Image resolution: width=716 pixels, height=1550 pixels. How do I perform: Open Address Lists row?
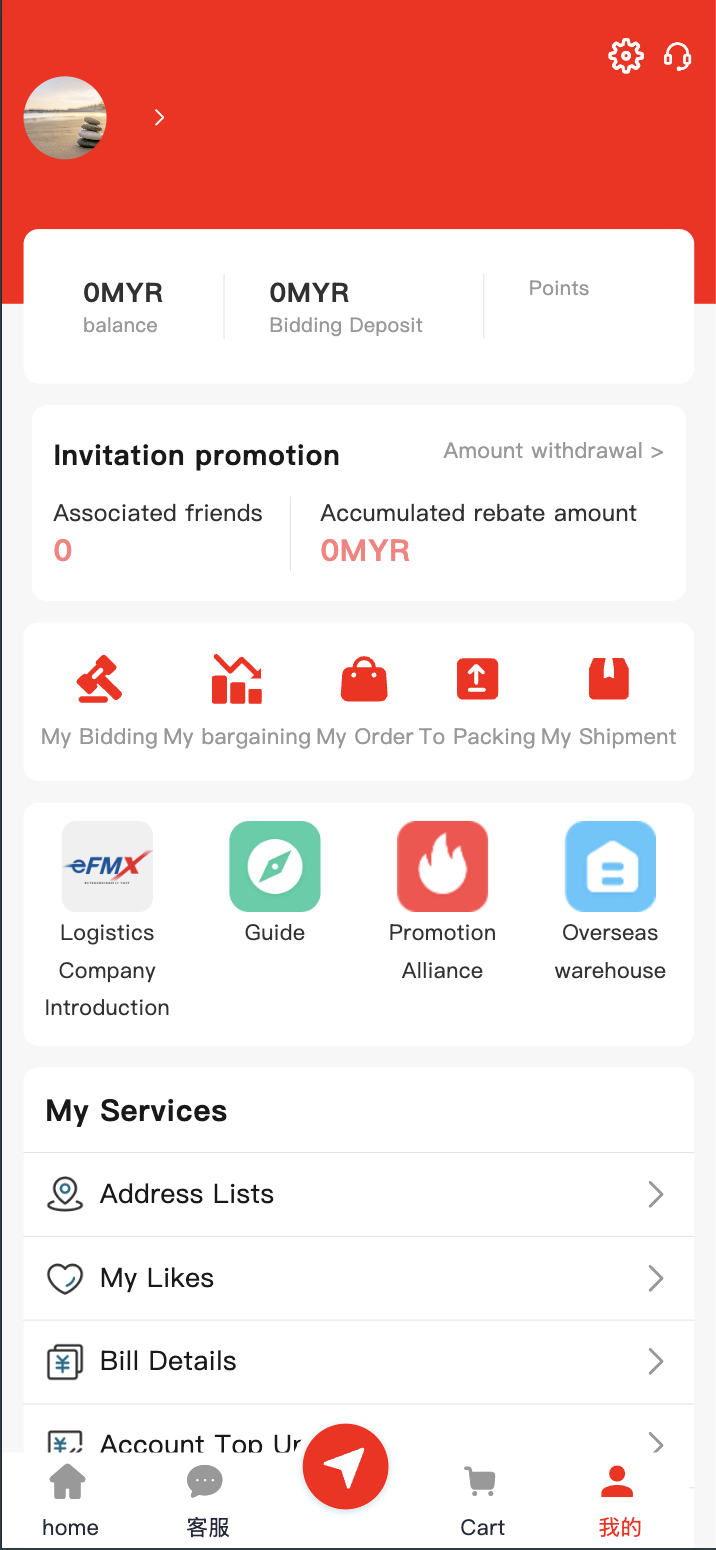(358, 1194)
